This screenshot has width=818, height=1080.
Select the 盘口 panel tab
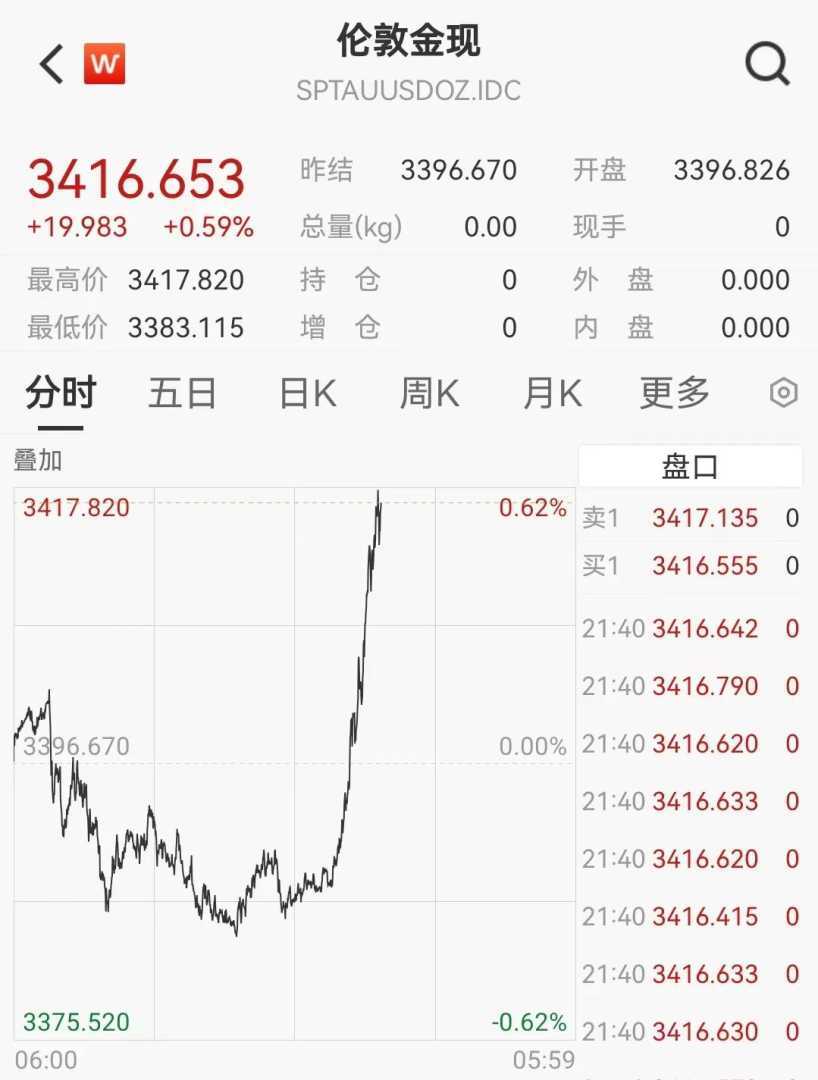690,467
